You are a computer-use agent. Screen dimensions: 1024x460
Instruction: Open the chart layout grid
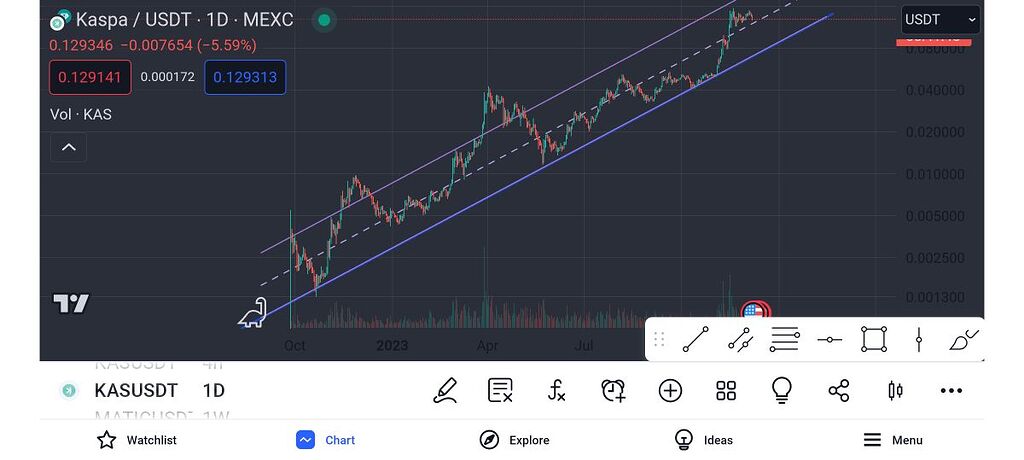(726, 390)
